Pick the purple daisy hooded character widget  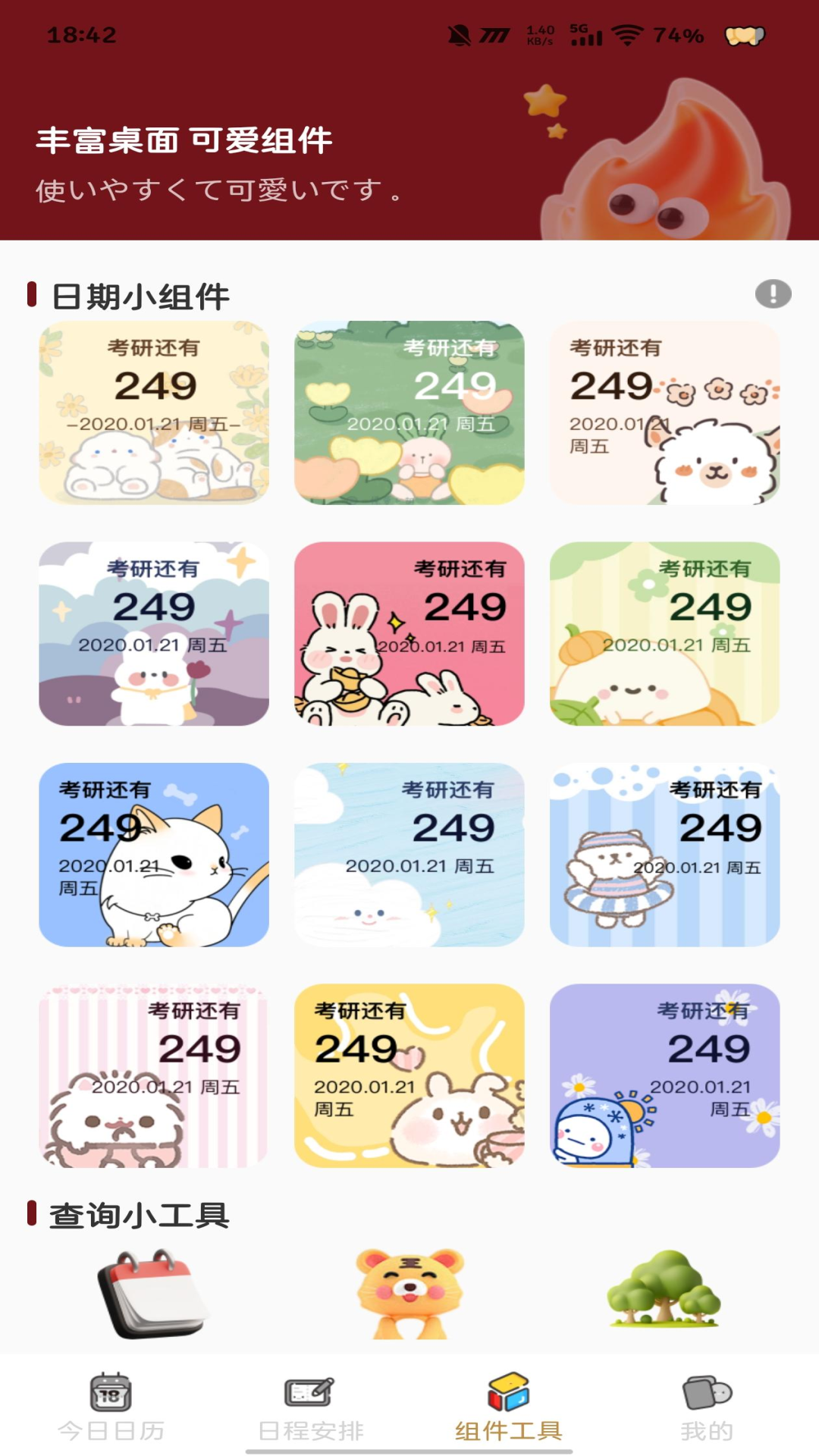(x=664, y=1075)
